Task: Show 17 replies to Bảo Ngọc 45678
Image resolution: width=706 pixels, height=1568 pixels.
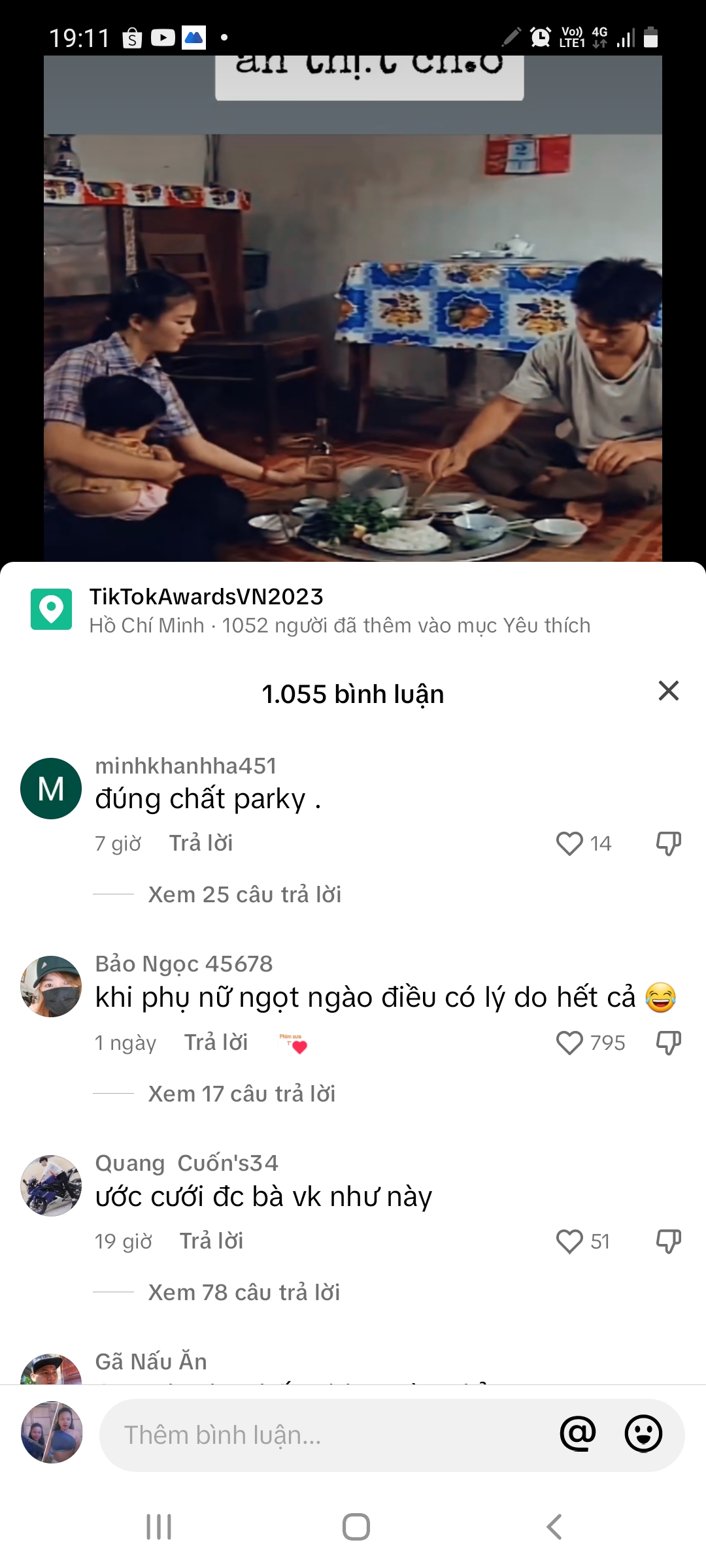Action: click(x=243, y=1094)
